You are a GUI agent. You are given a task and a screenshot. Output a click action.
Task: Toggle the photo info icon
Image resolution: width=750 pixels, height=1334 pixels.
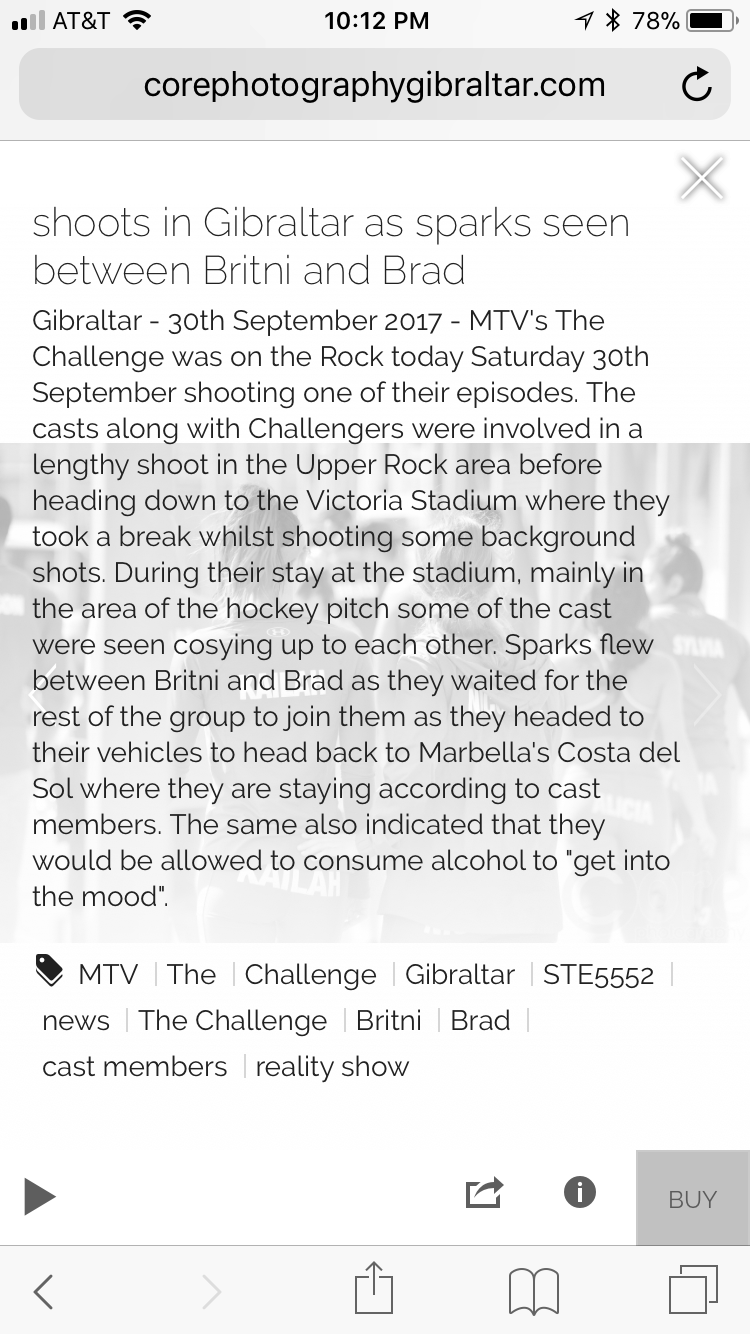(580, 1191)
